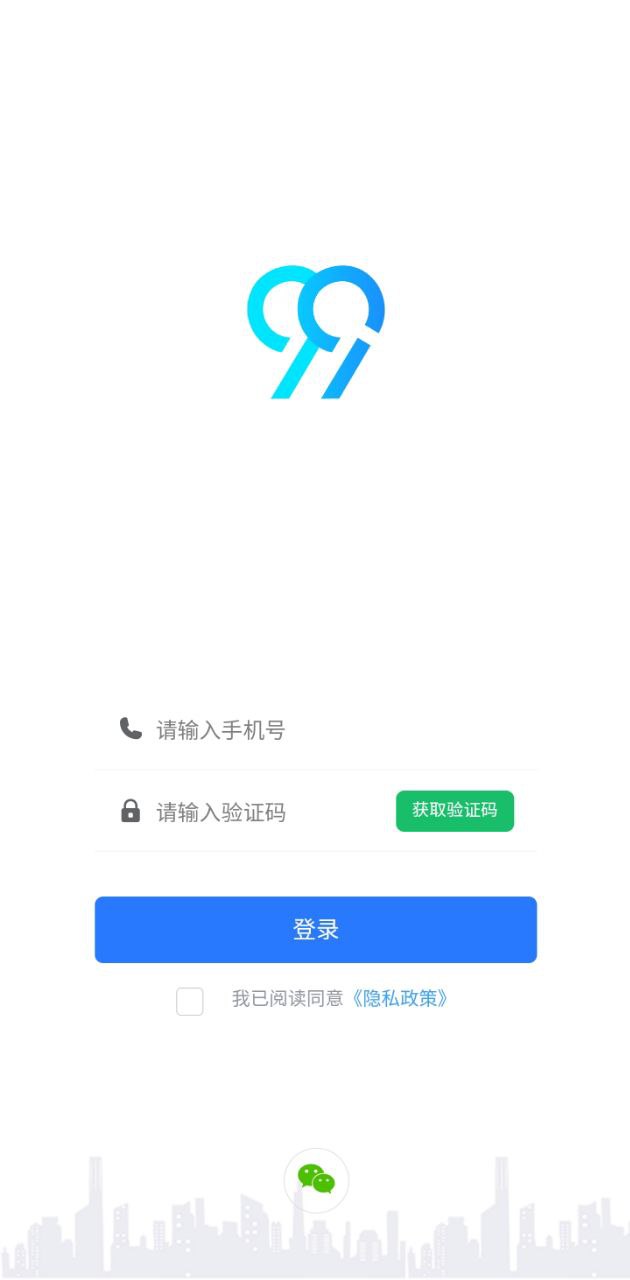The width and height of the screenshot is (630, 1280).
Task: Open the 《隐私政策》 link
Action: [x=398, y=999]
